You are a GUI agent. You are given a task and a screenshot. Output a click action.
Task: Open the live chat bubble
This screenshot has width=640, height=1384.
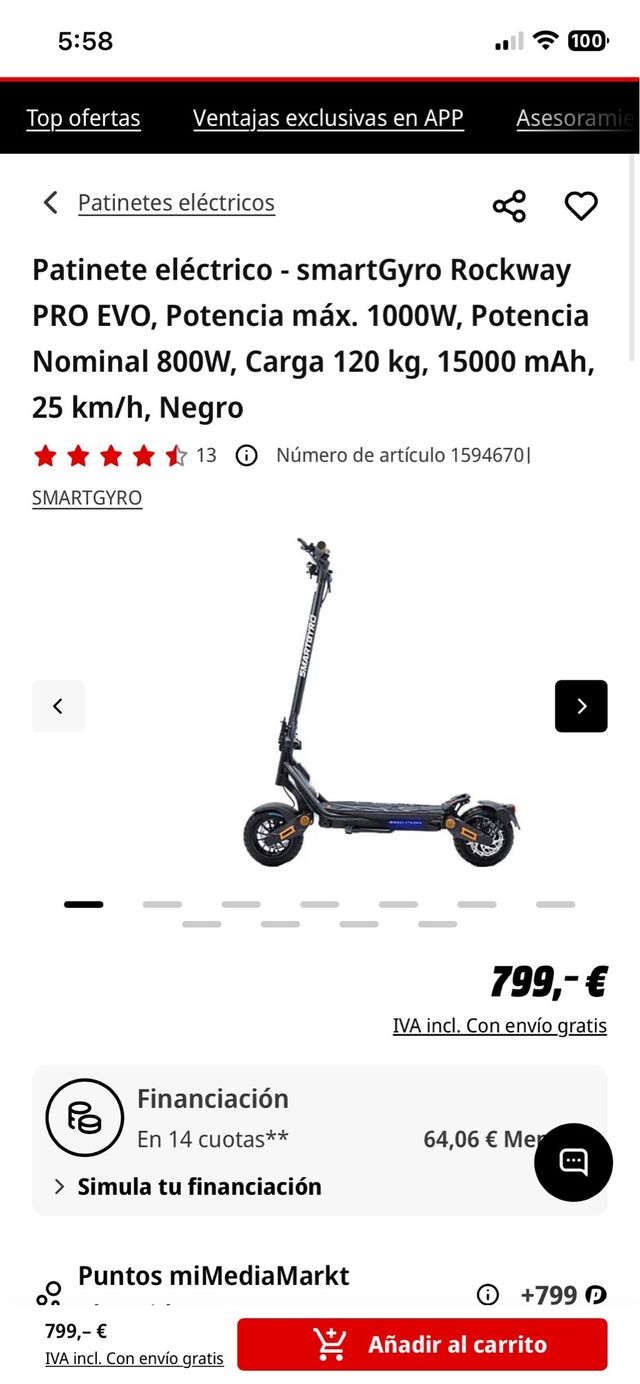click(573, 1162)
